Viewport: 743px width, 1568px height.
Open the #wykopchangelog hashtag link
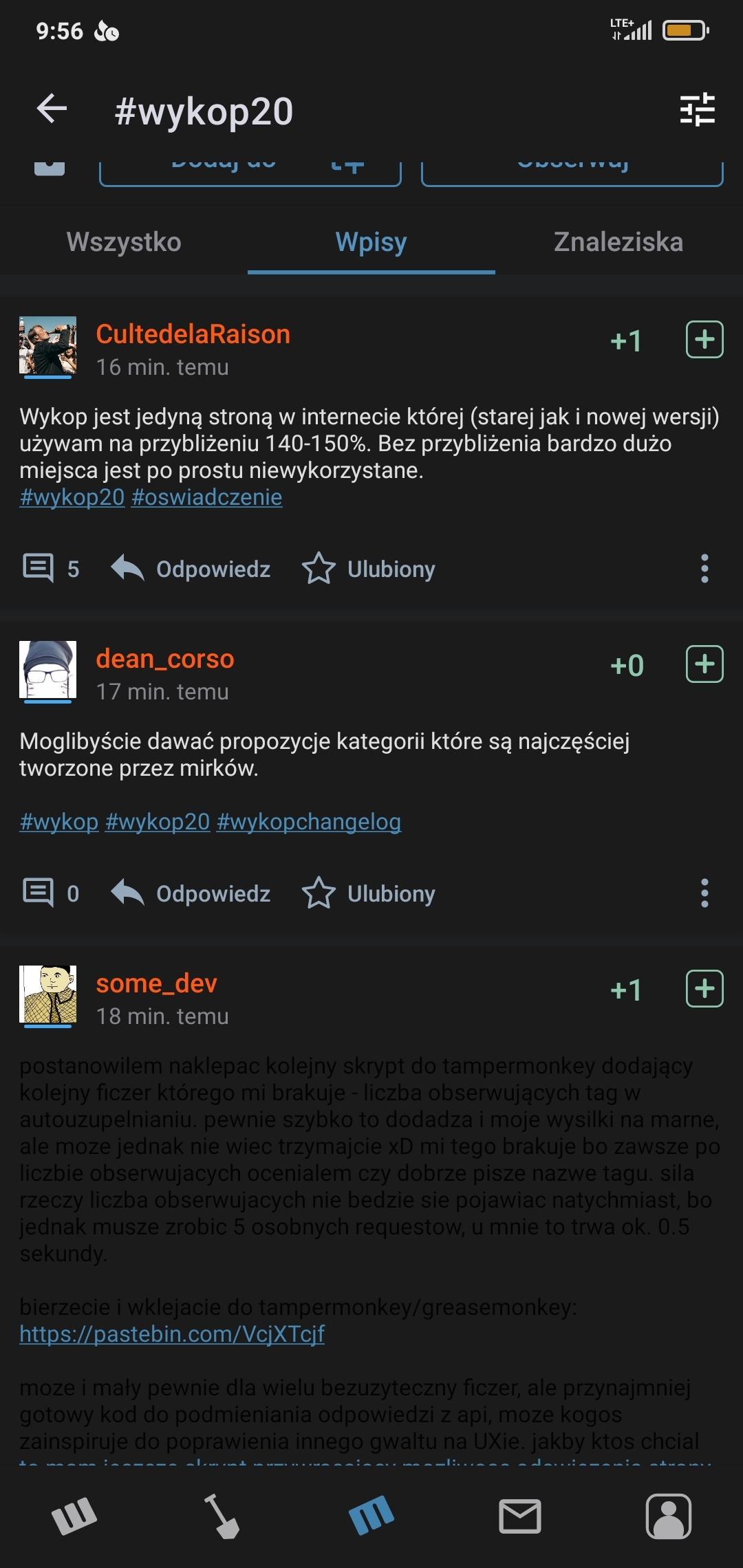(x=308, y=822)
